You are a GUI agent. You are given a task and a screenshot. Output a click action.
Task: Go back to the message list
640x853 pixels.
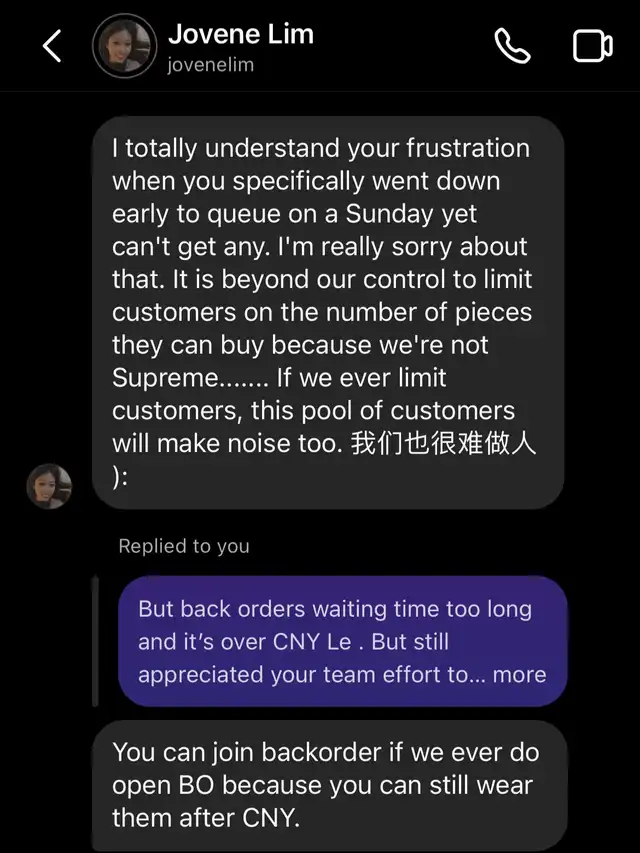pos(52,46)
